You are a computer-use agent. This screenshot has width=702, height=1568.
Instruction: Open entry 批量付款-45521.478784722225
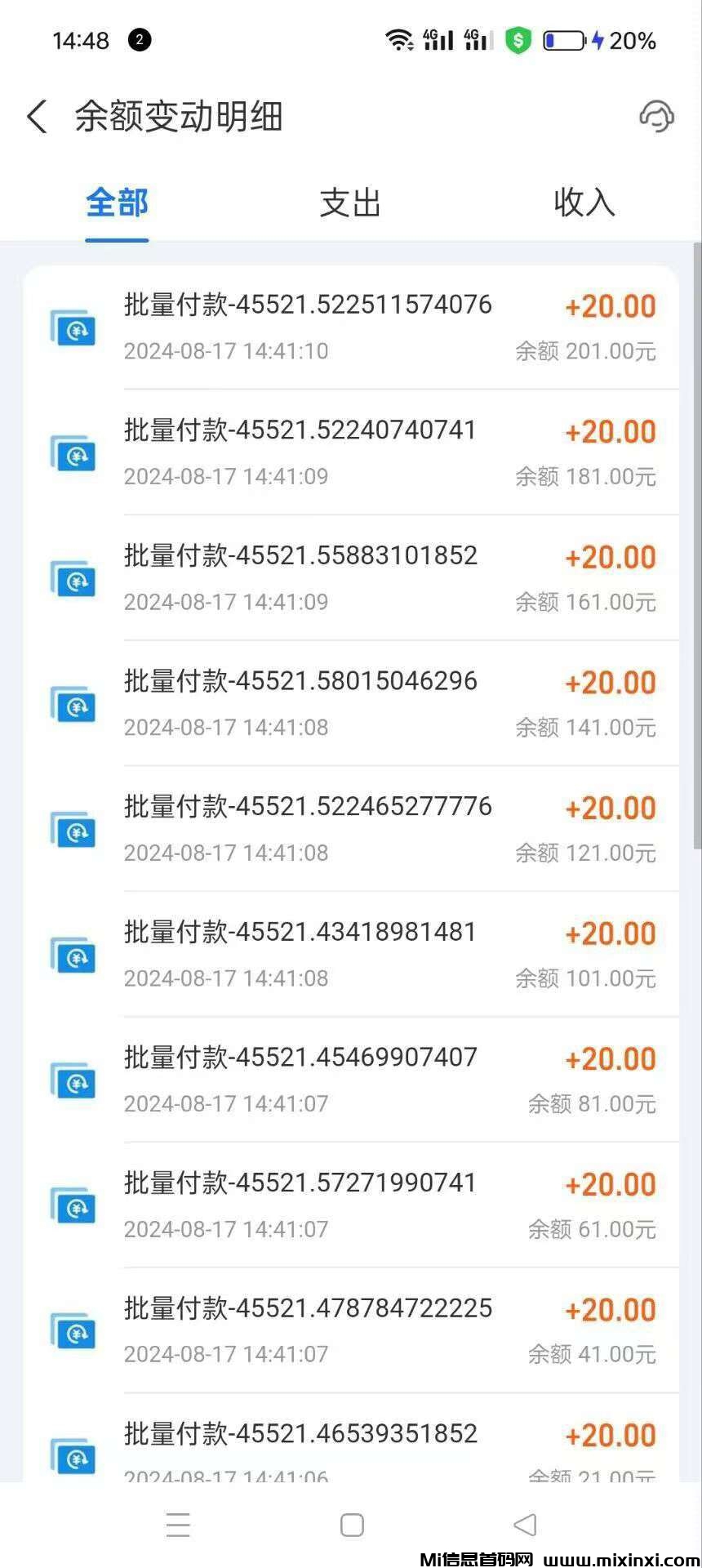[x=351, y=1330]
